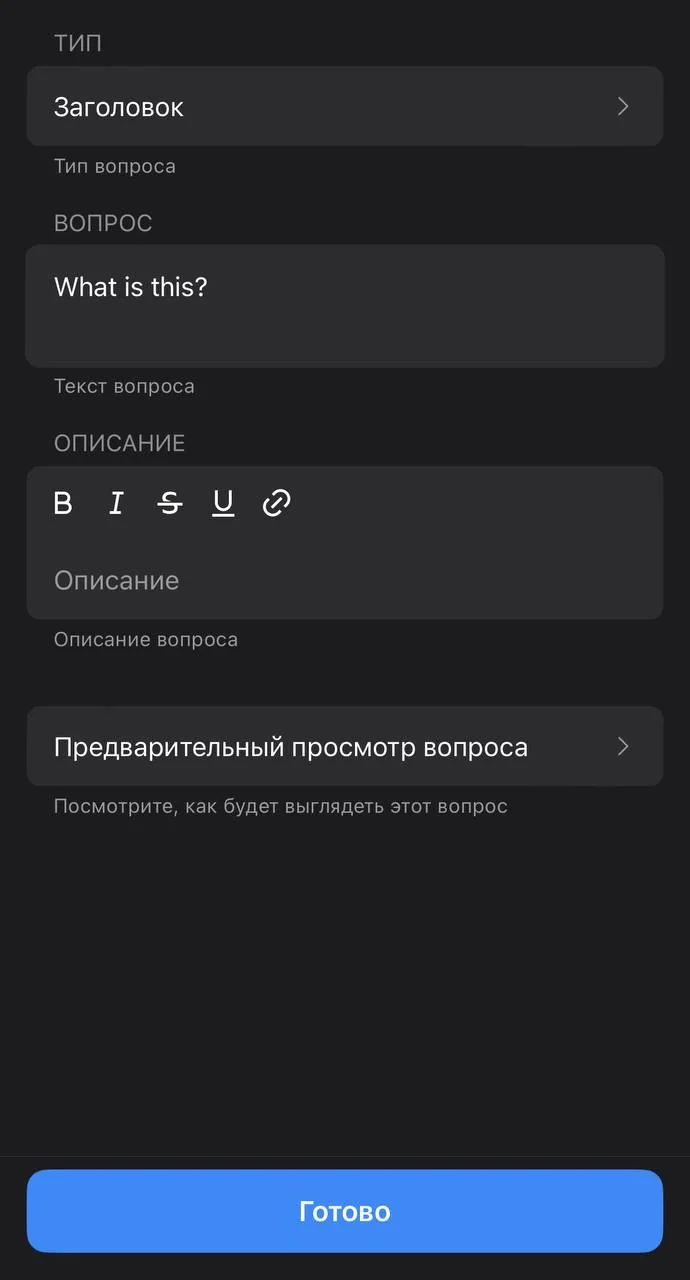Apply strikethrough formatting
Screen dimensions: 690x1280
pyautogui.click(x=170, y=503)
